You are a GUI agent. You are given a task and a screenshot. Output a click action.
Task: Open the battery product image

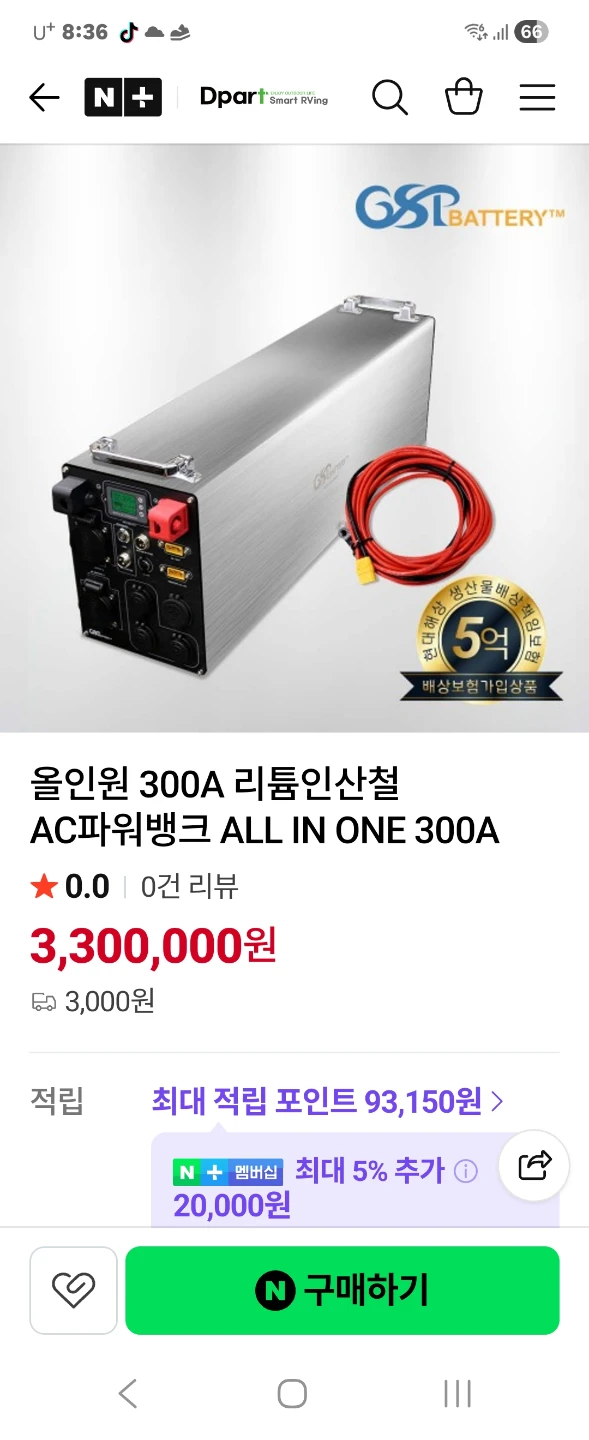pos(294,438)
